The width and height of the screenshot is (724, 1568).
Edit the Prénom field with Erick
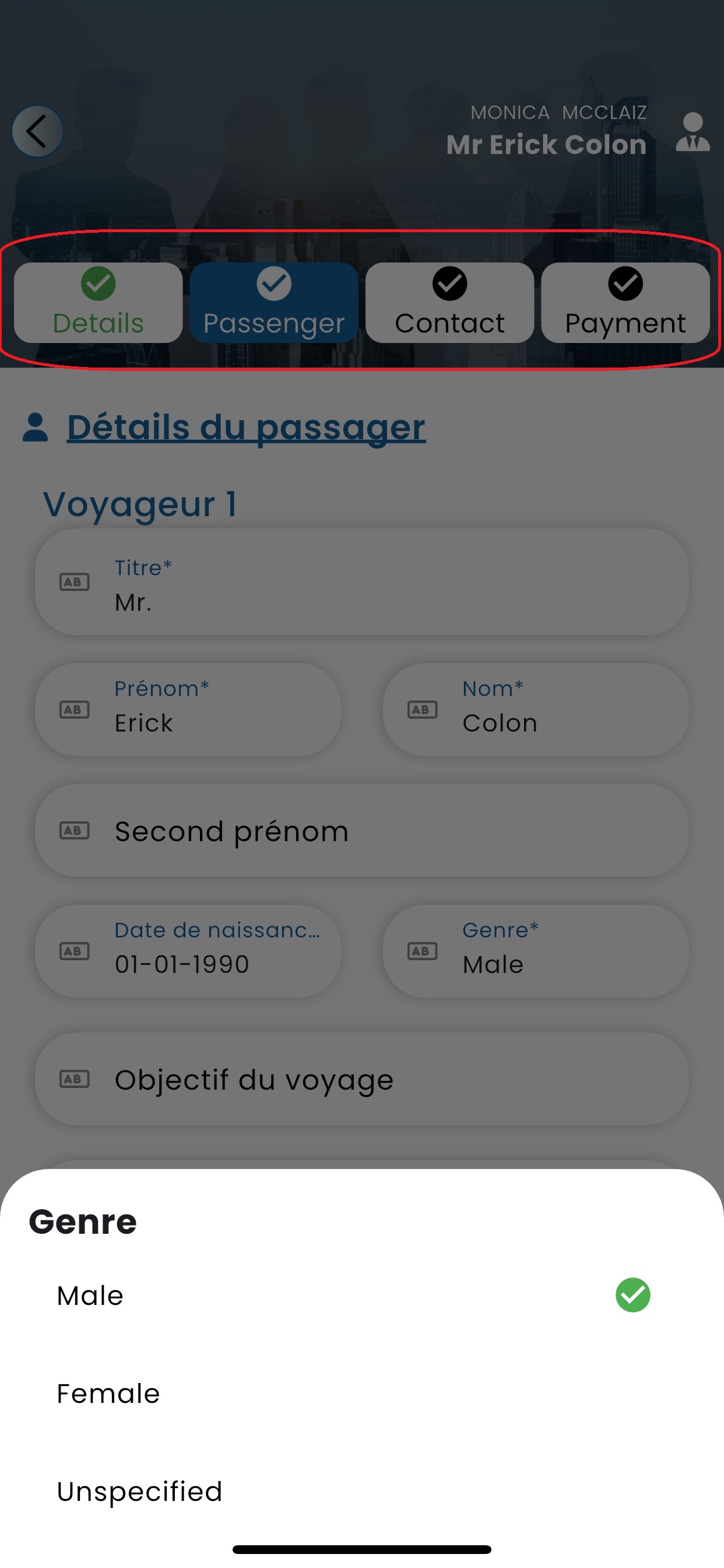(x=188, y=709)
